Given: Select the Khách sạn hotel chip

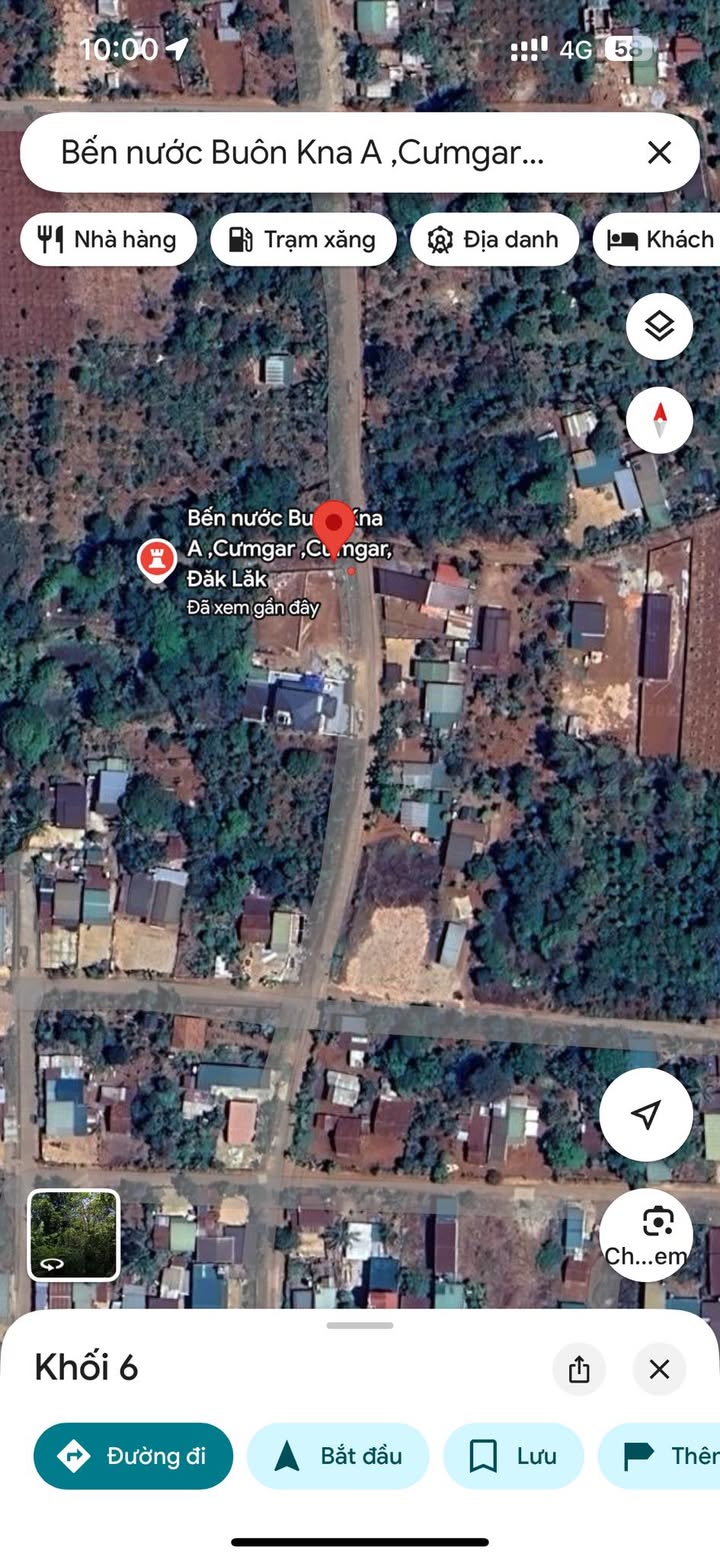Looking at the screenshot, I should click(x=660, y=240).
